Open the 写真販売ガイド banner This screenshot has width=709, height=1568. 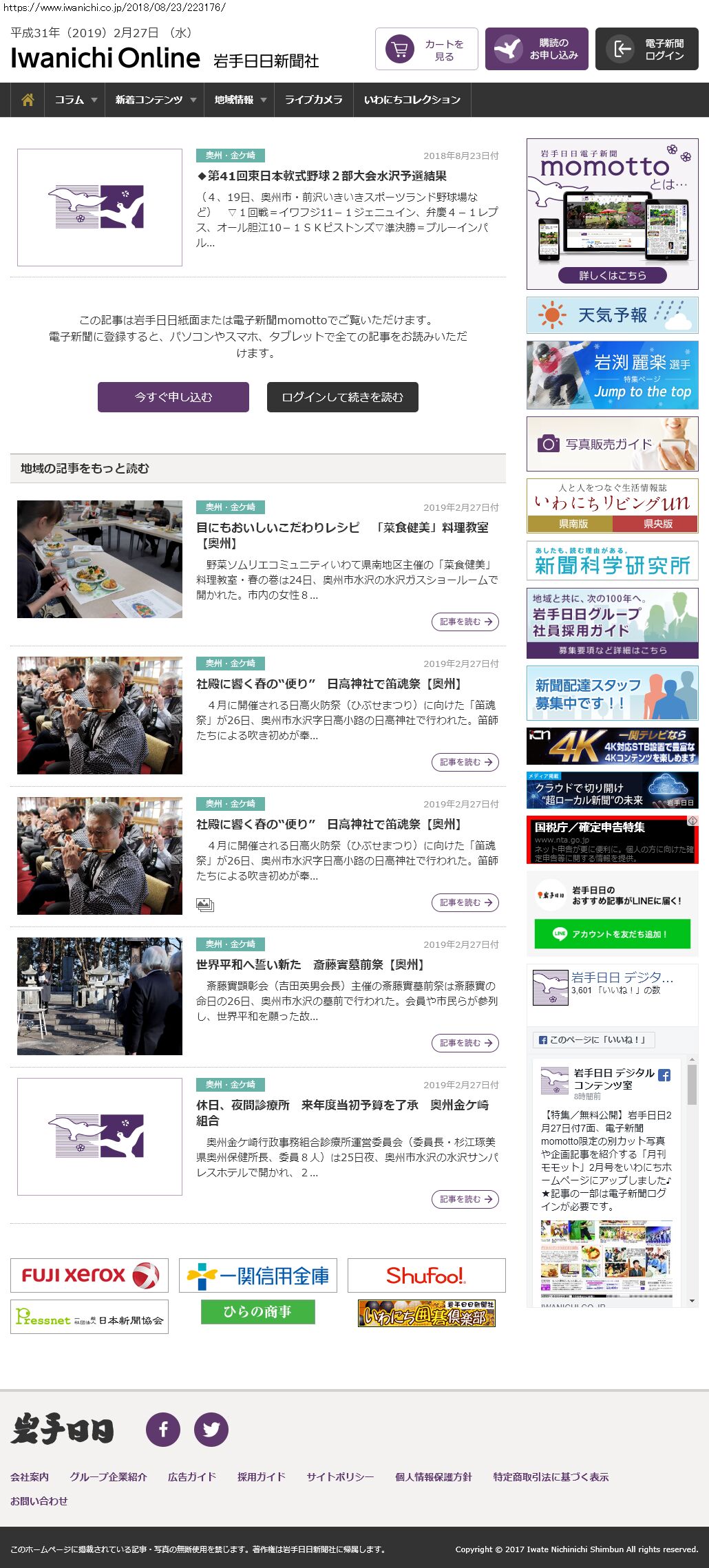tap(612, 444)
